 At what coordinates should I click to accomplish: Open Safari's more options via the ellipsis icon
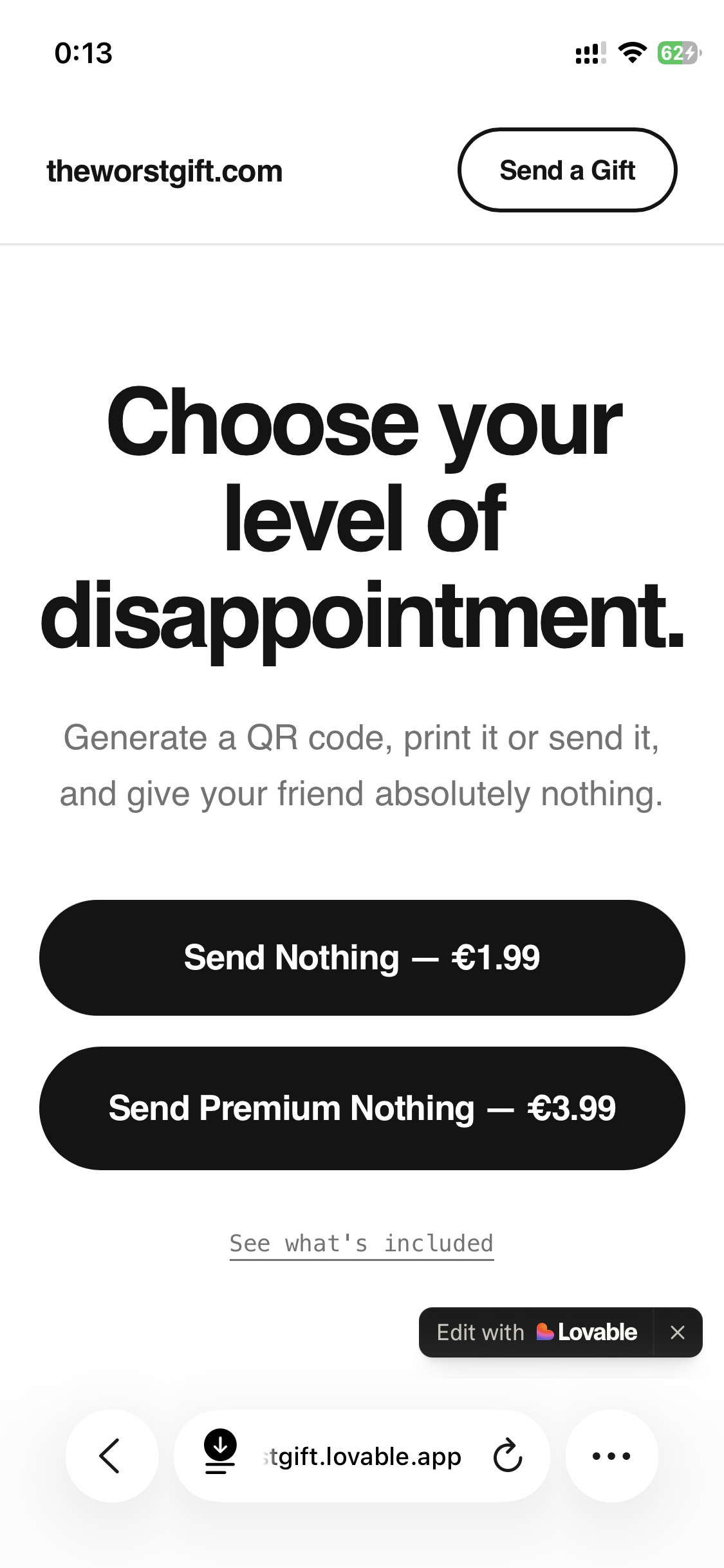tap(611, 1456)
